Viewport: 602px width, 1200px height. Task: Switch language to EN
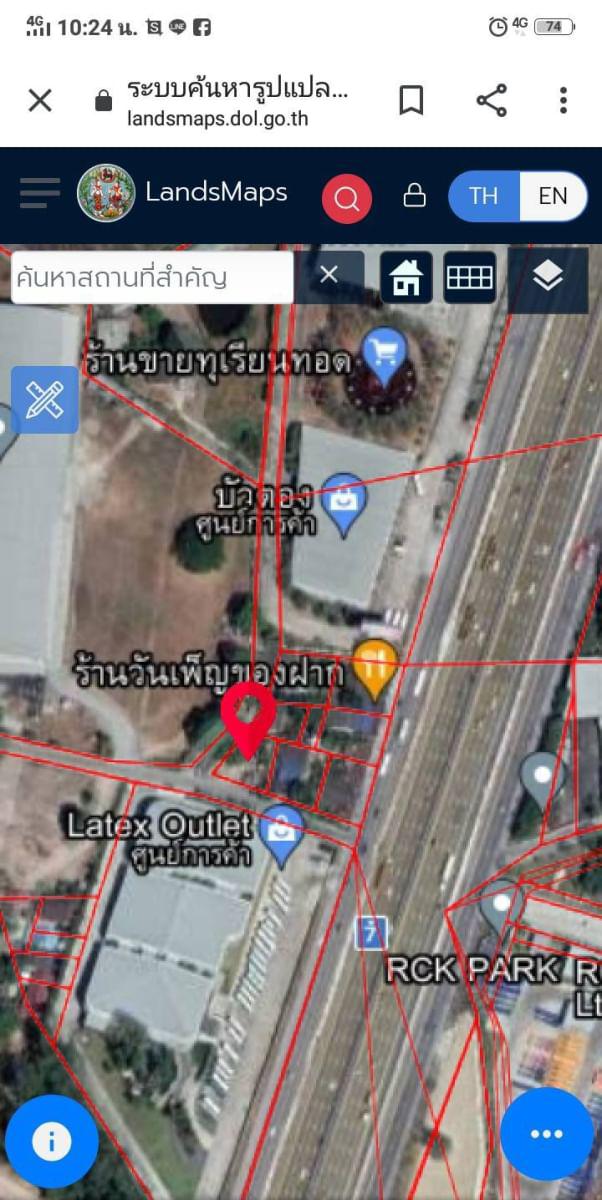pyautogui.click(x=553, y=195)
